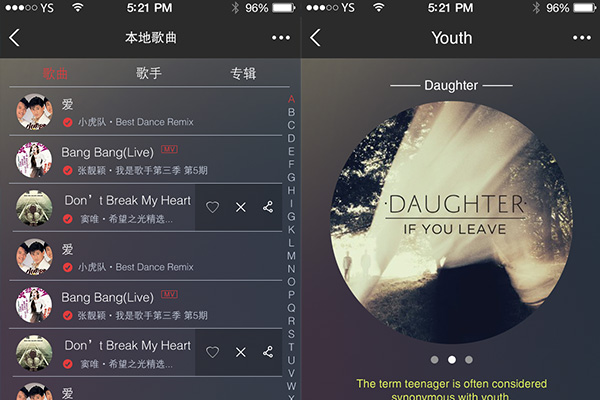Open the overflow menu beside 本地歌曲
Viewport: 600px width, 400px height.
click(281, 38)
